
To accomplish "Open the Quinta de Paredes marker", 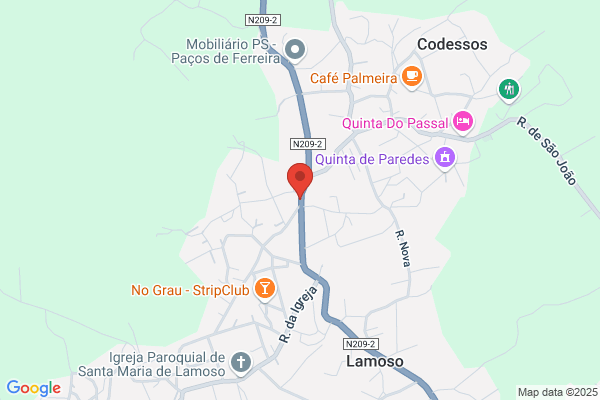I will pyautogui.click(x=445, y=159).
